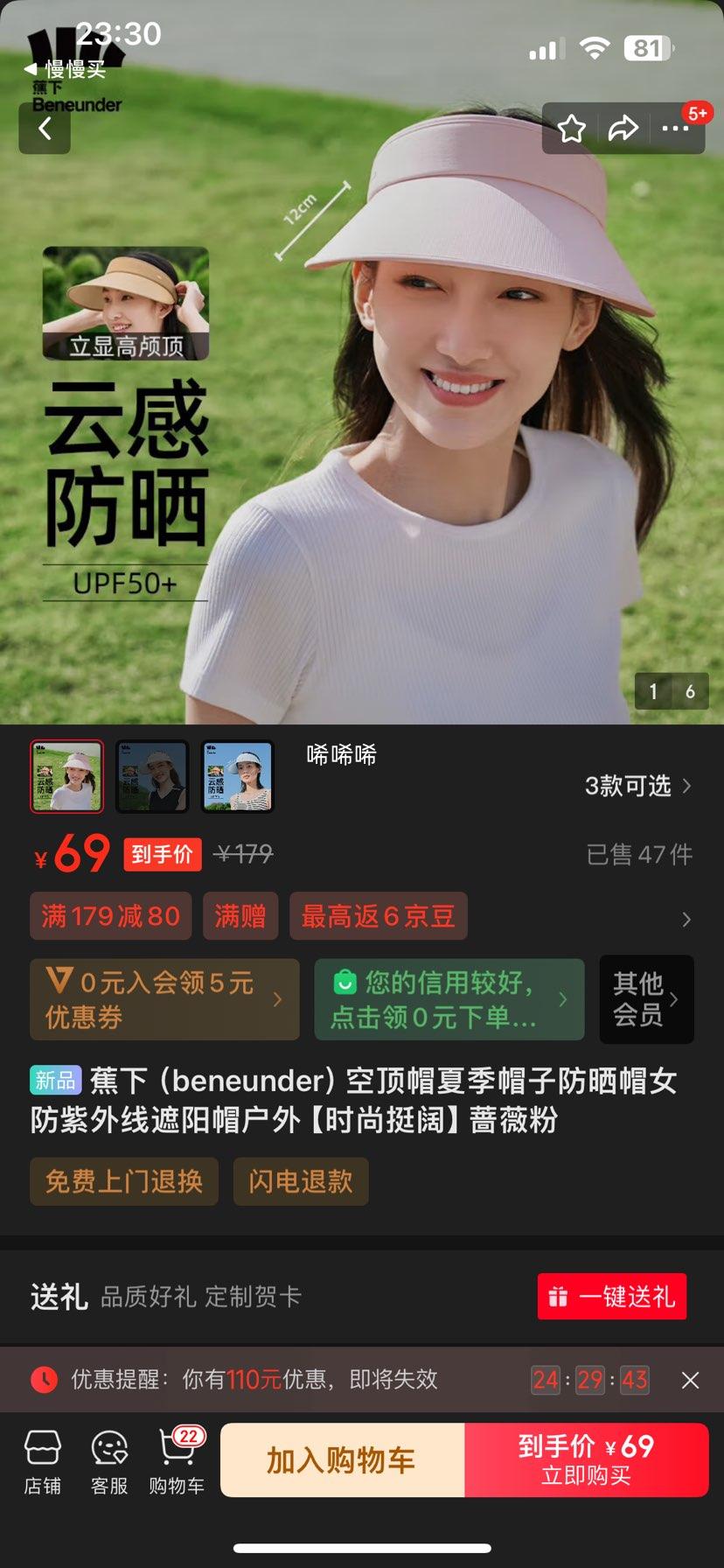724x1568 pixels.
Task: Open image 1 of 6 page indicator
Action: 671,691
